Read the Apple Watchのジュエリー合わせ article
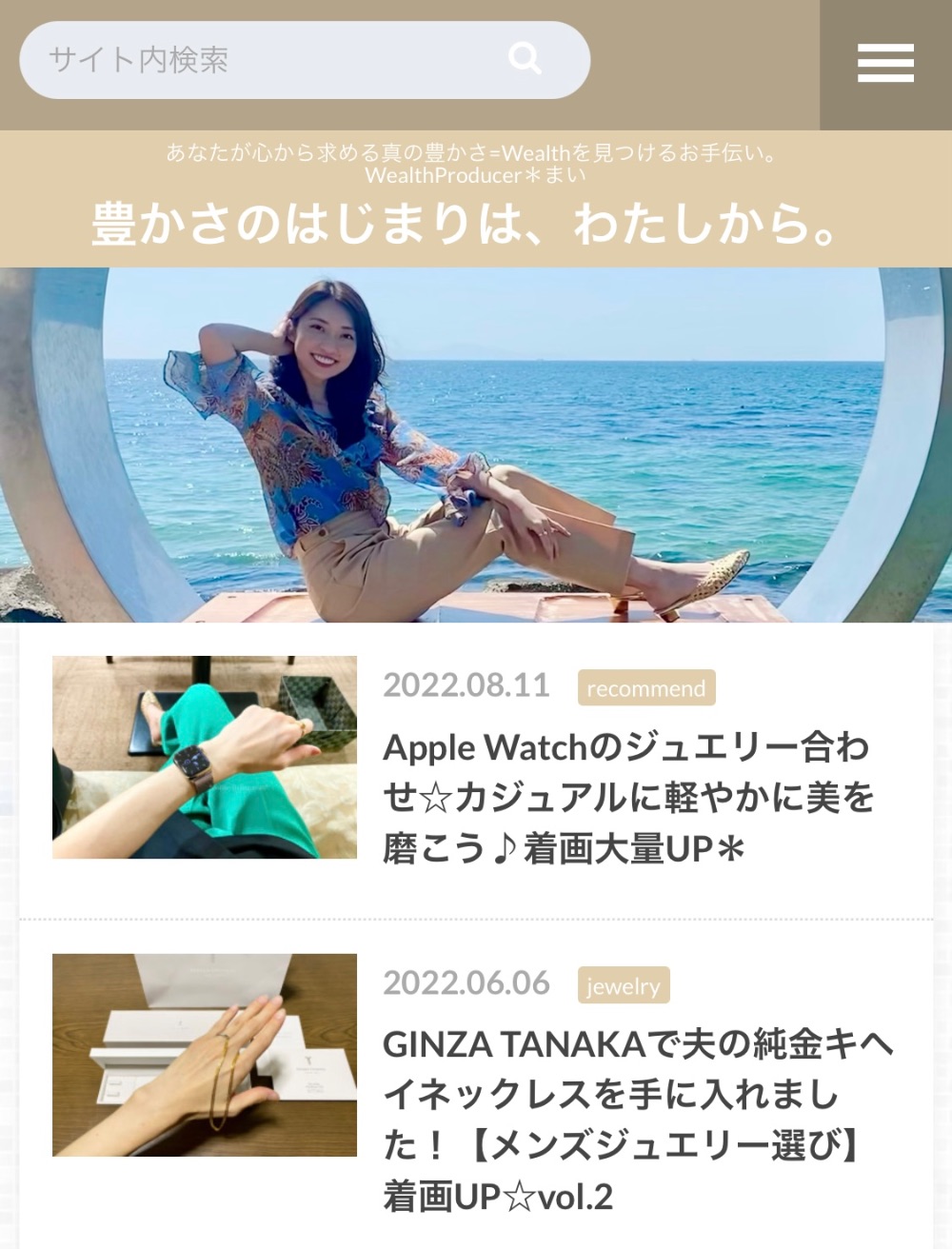952x1249 pixels. pos(626,798)
